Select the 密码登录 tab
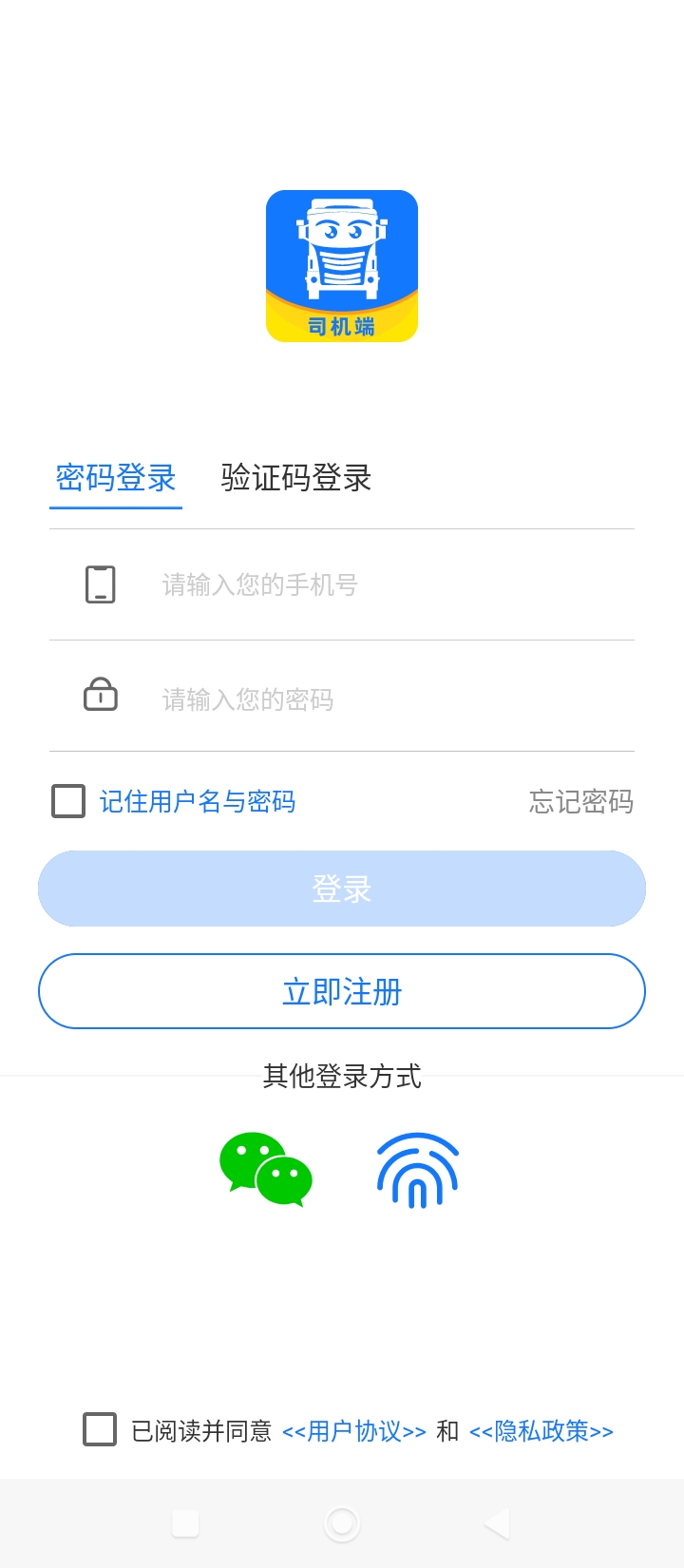Image resolution: width=684 pixels, height=1568 pixels. pos(116,478)
